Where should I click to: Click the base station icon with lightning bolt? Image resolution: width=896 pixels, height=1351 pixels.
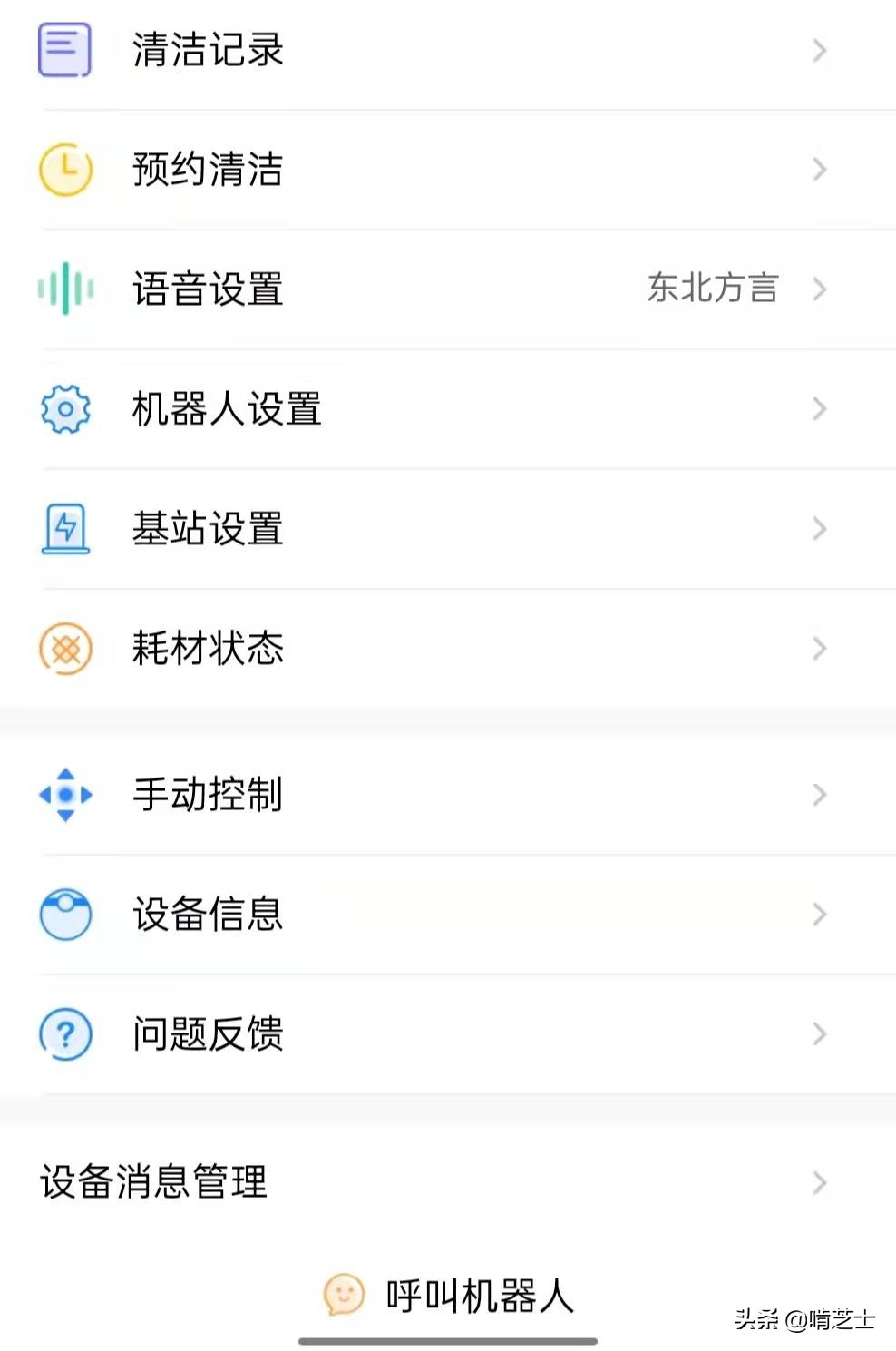click(63, 529)
